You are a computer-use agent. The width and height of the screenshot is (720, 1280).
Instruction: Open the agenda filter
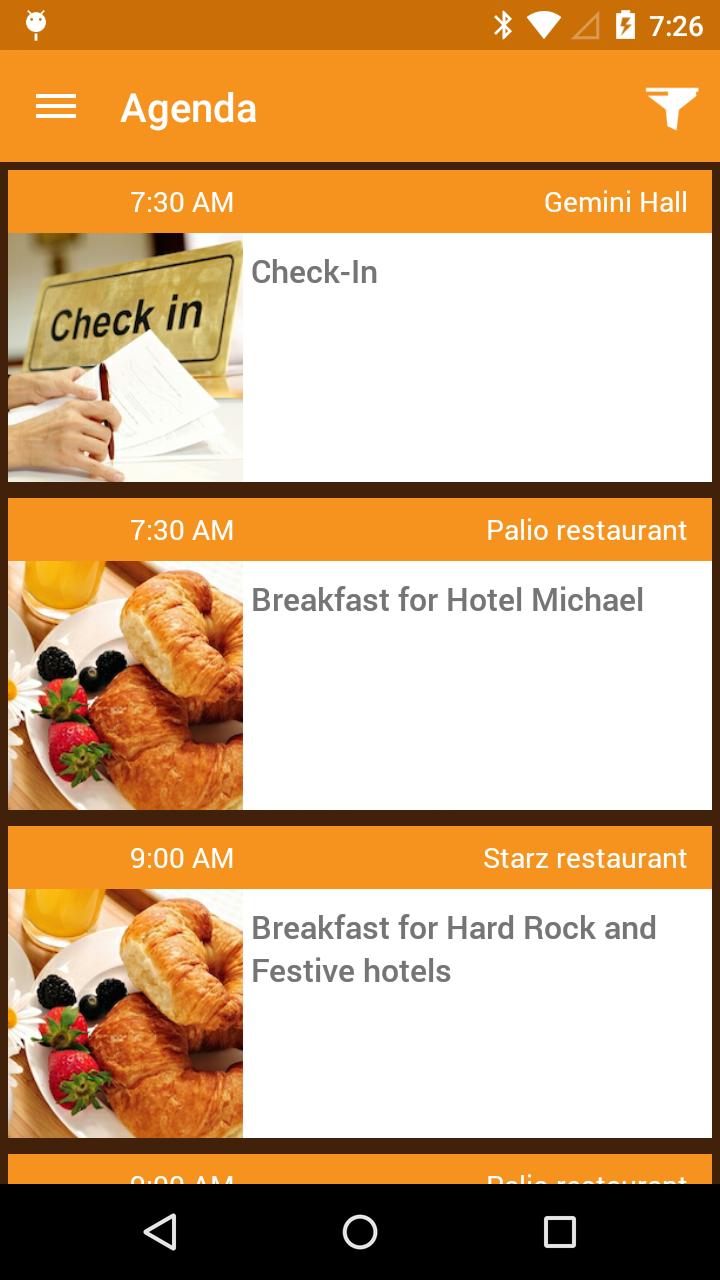(x=671, y=107)
